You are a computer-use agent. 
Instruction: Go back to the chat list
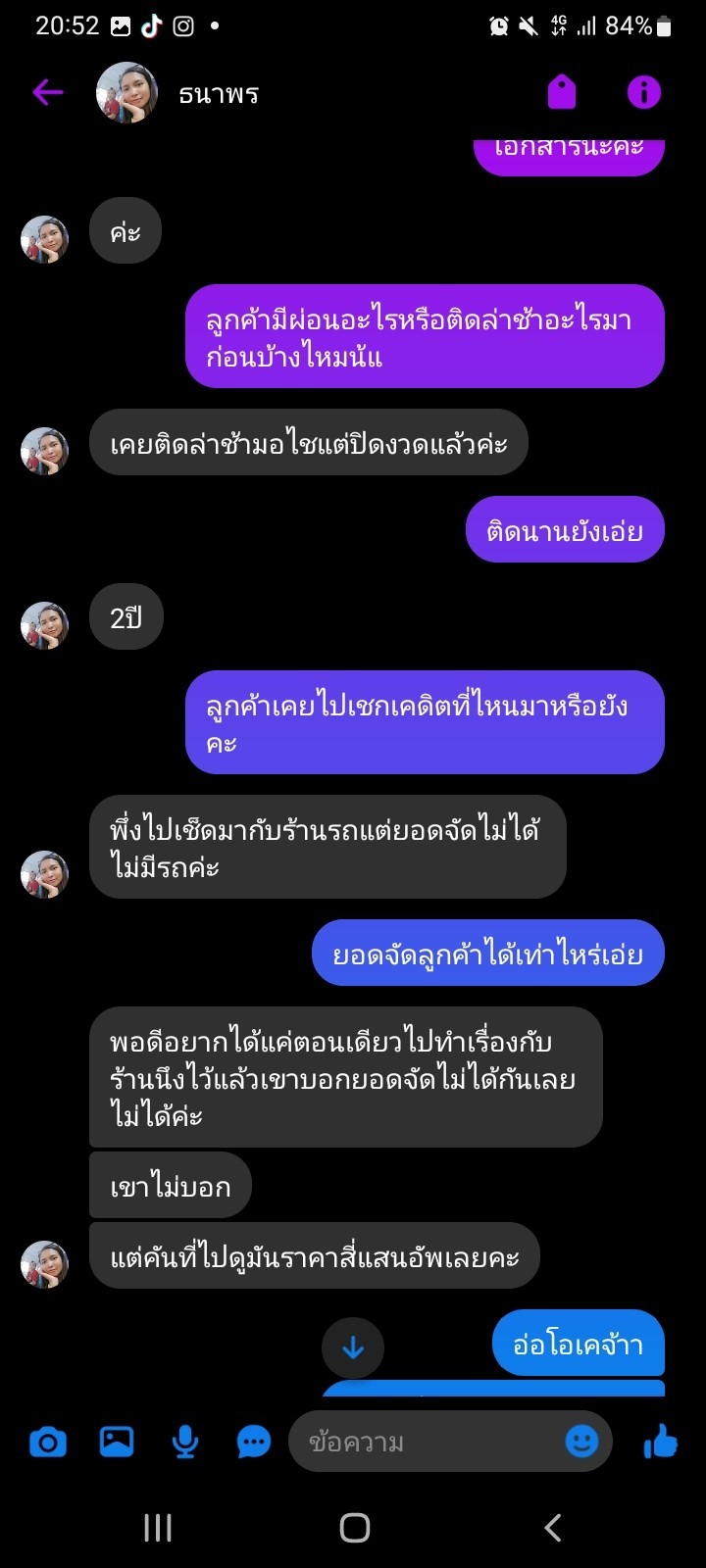(47, 93)
